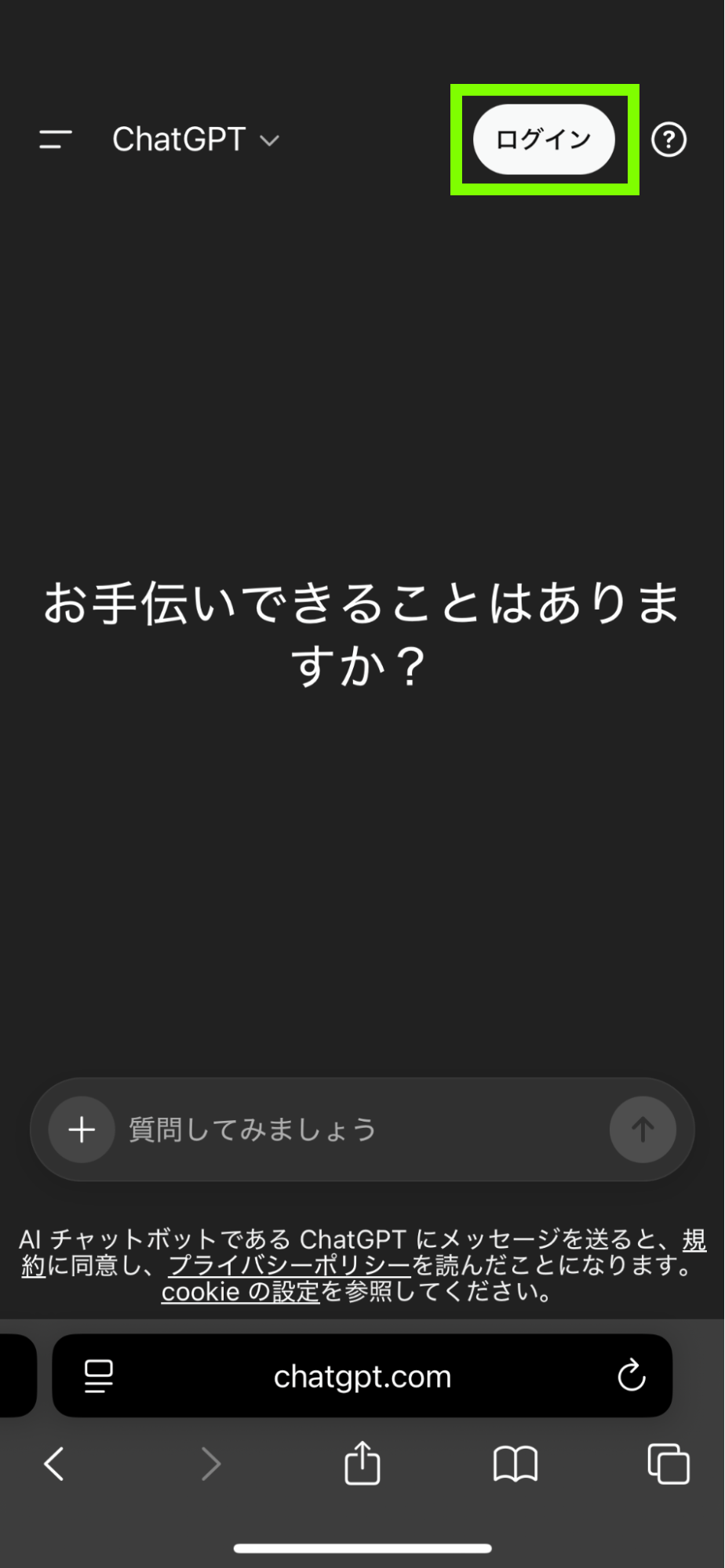This screenshot has height=1568, width=725.
Task: Tap the forward navigation arrow
Action: 209,1464
